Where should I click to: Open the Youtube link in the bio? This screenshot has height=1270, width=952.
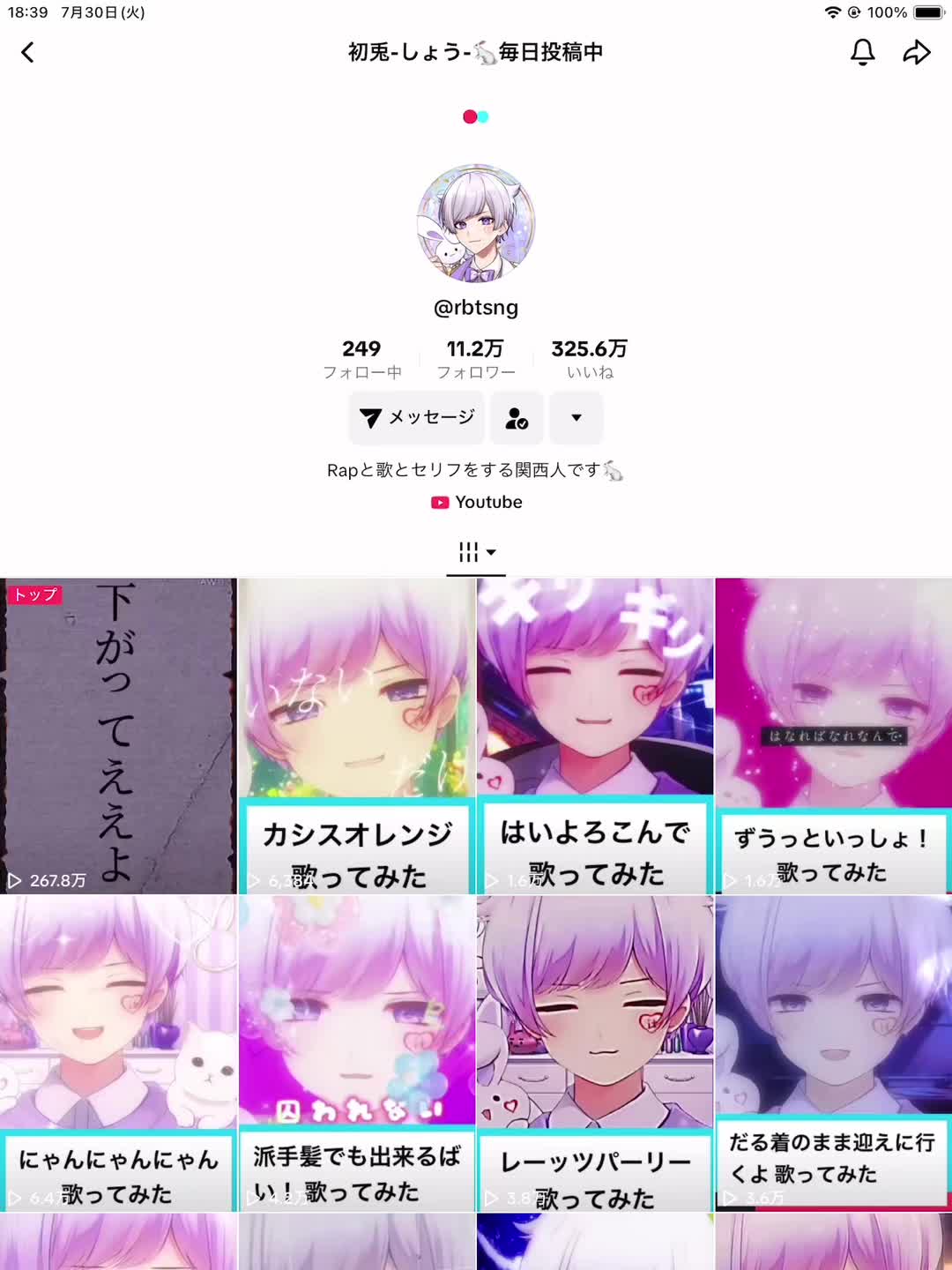[x=477, y=502]
